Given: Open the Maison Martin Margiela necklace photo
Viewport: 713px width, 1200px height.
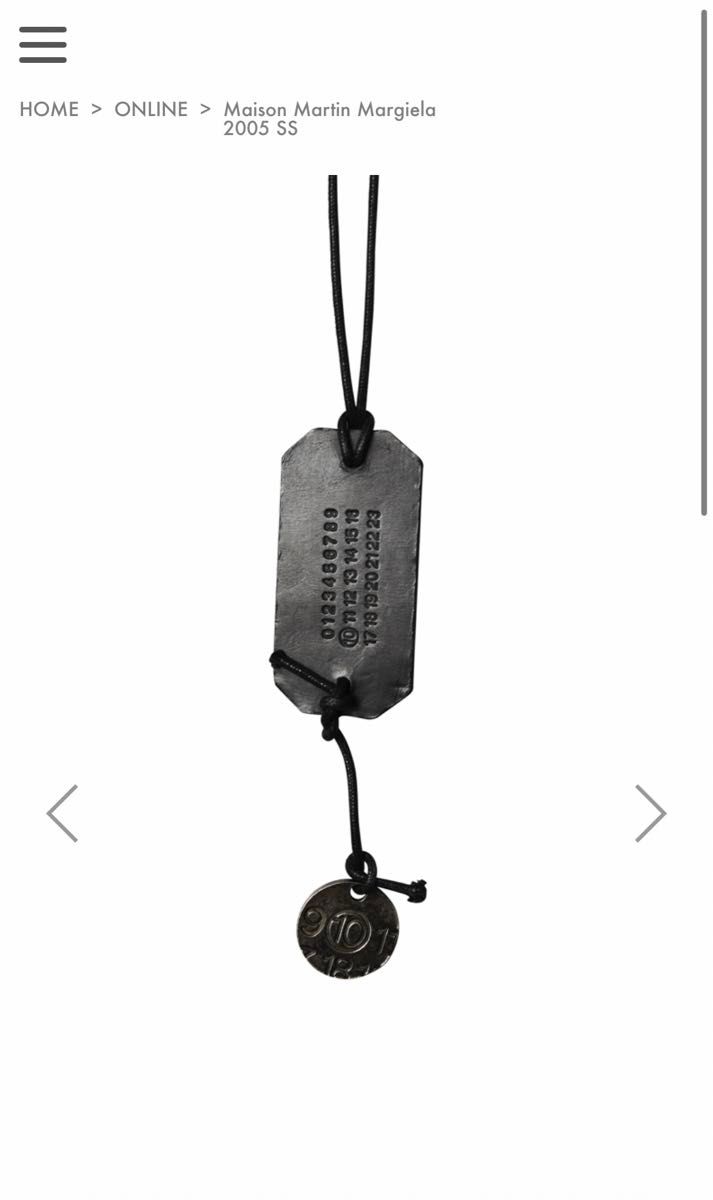Looking at the screenshot, I should click(x=350, y=580).
